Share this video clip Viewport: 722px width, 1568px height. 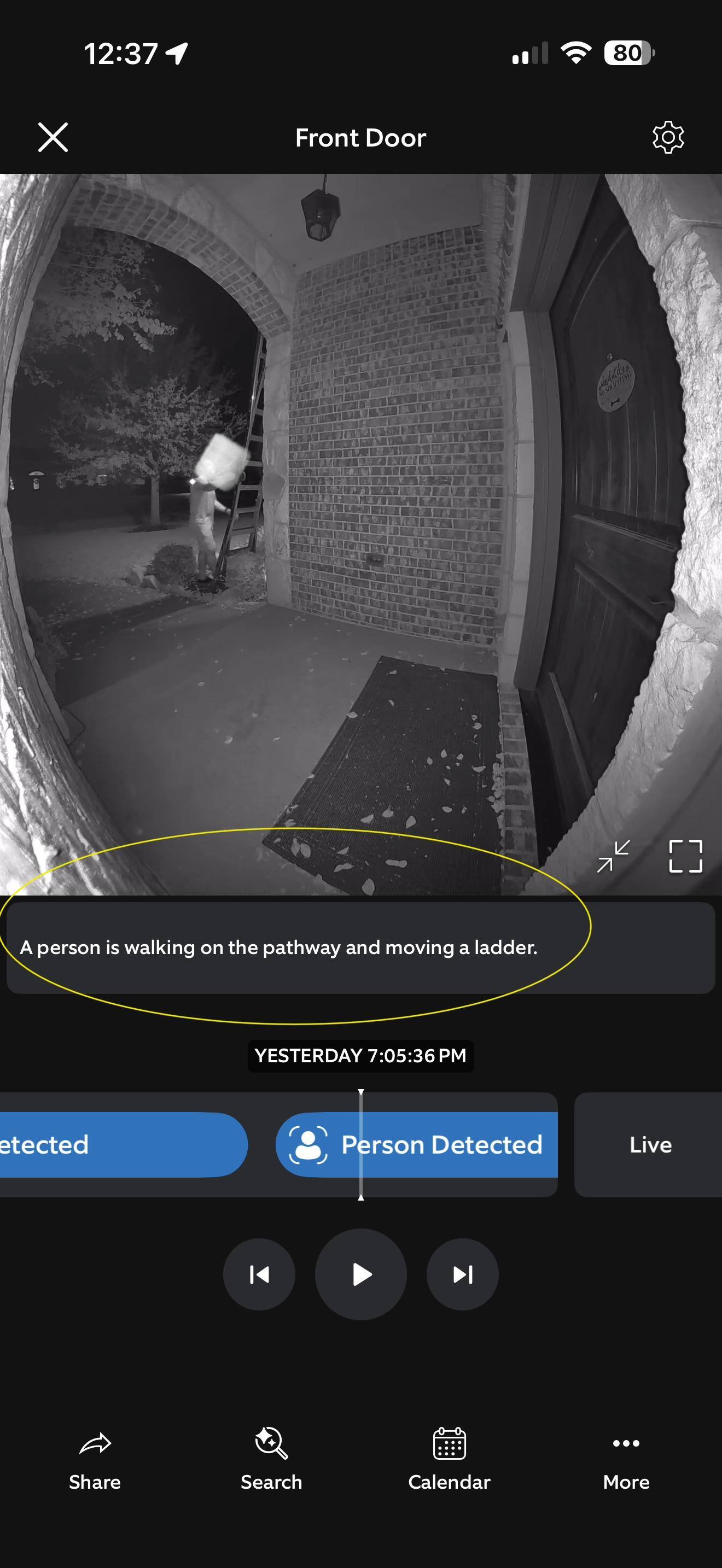coord(95,1459)
